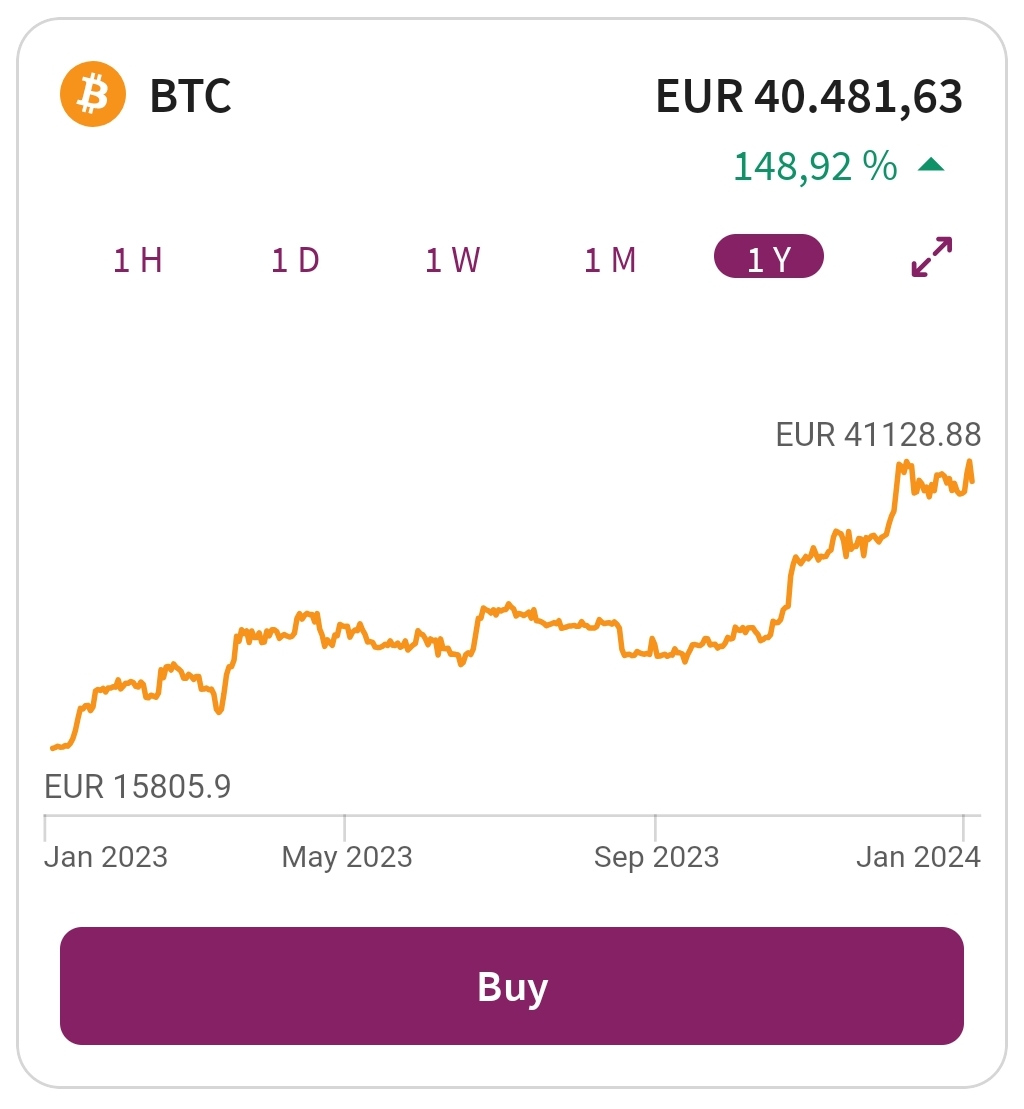
Task: Switch to the 1 D timeframe
Action: [x=295, y=258]
